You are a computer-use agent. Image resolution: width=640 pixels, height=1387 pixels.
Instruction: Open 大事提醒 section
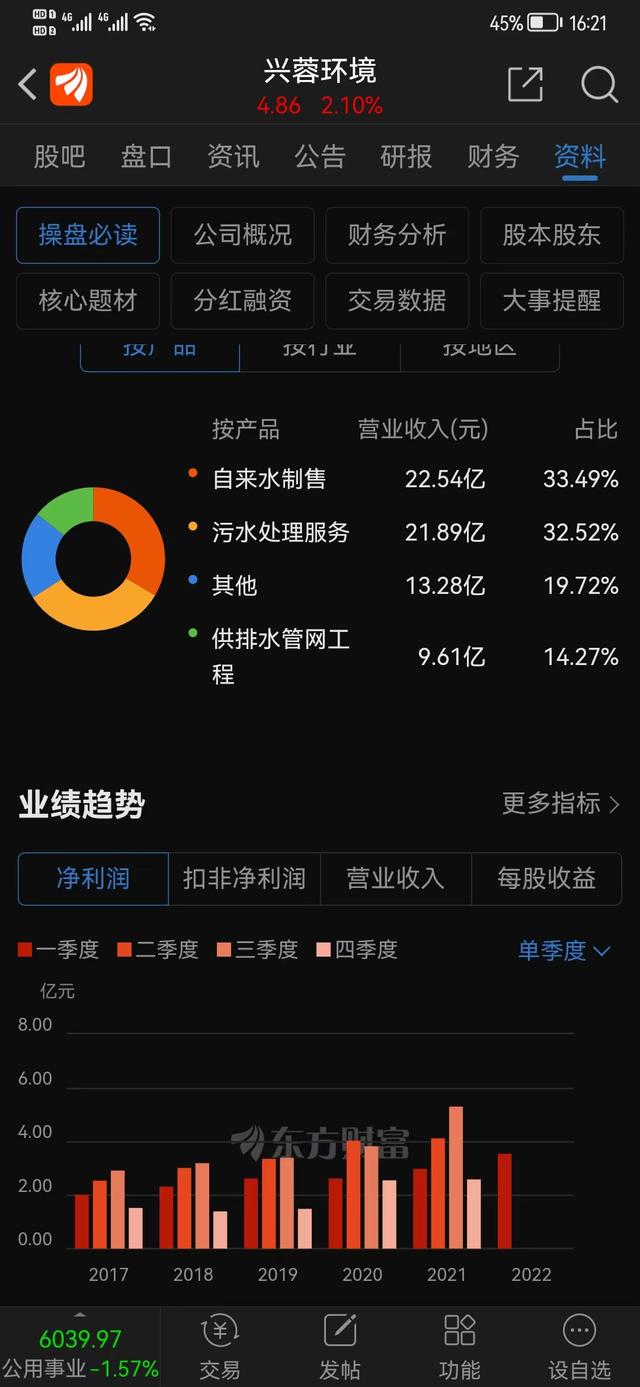point(552,301)
